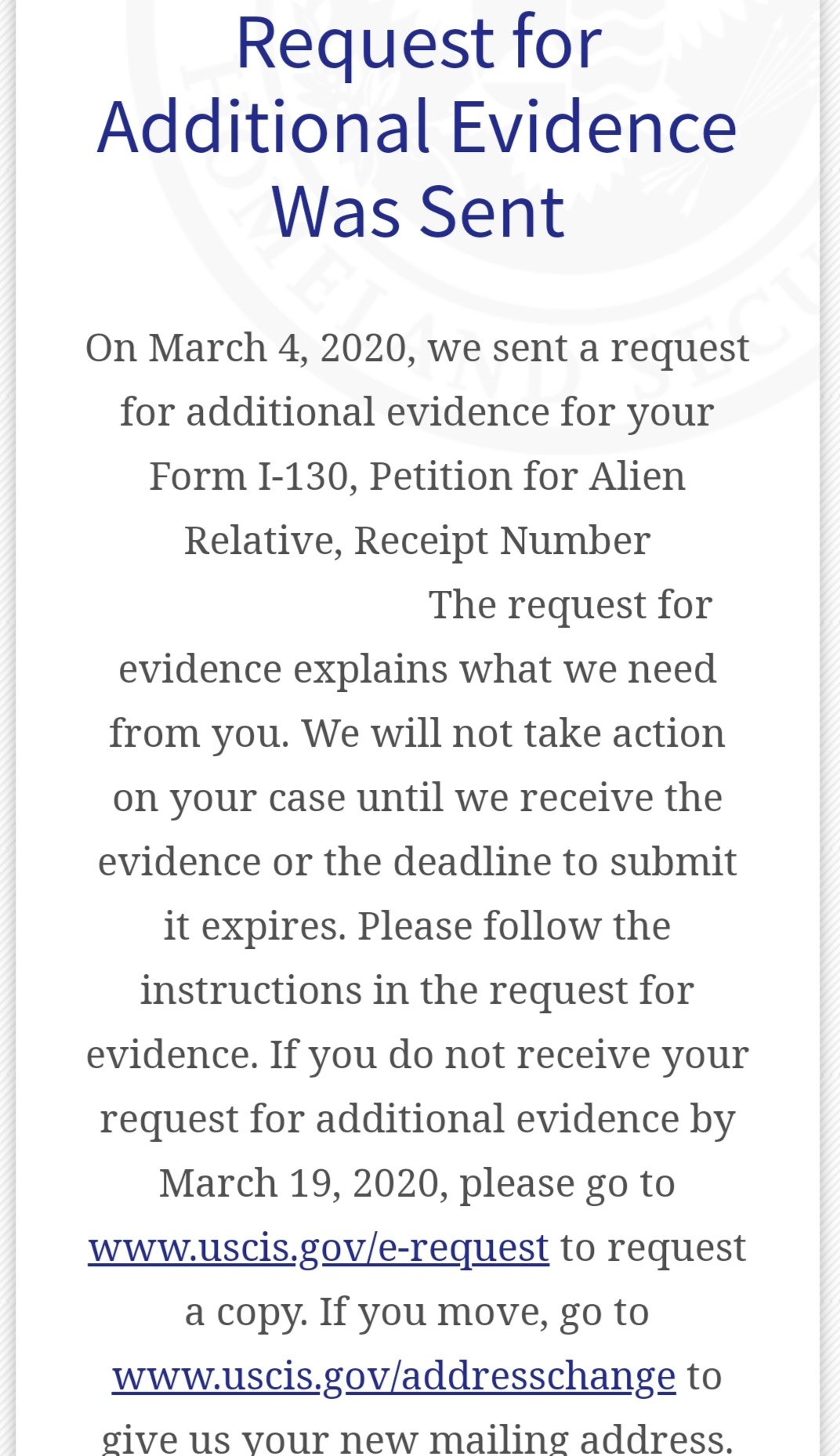Open the www.uscis.gov/e-request link

318,1248
